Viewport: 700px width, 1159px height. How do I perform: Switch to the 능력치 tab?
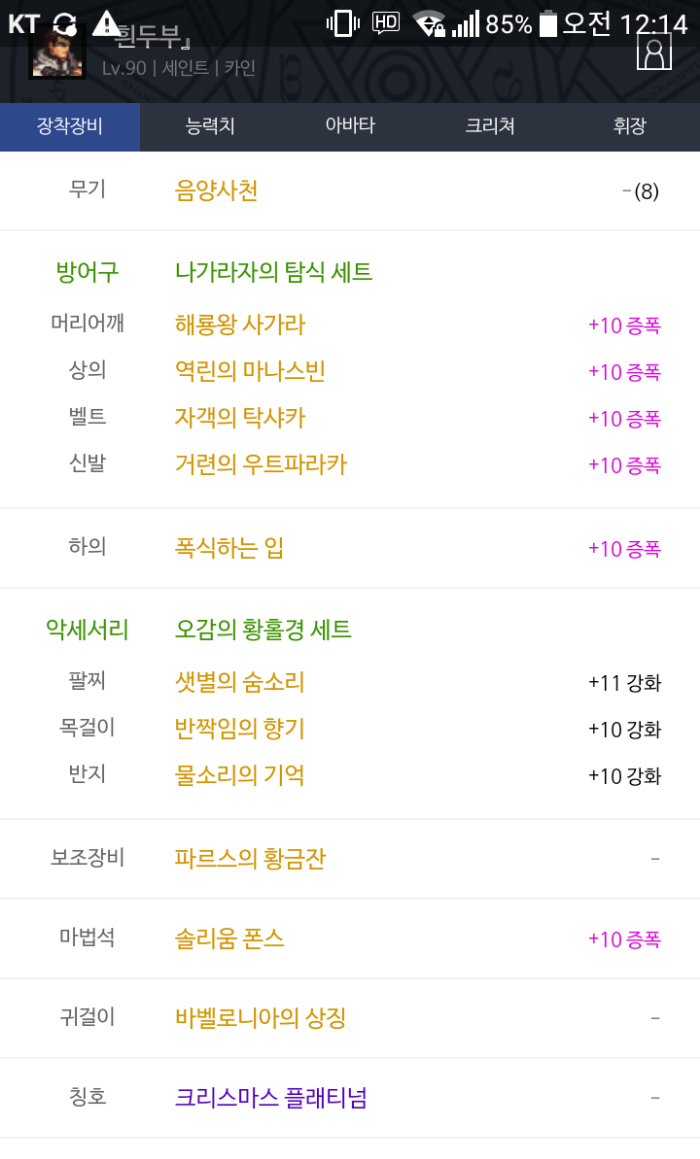[210, 127]
